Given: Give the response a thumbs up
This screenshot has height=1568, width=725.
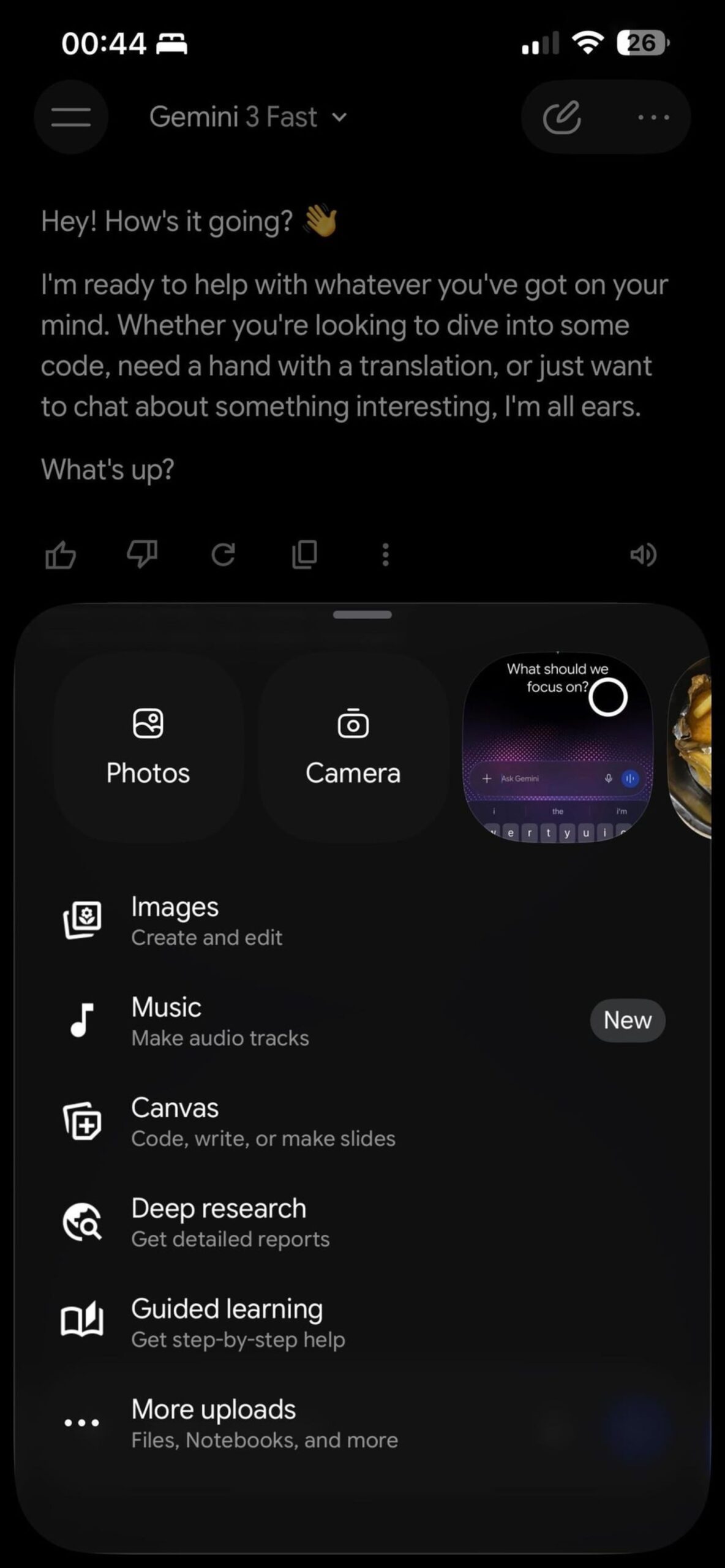Looking at the screenshot, I should (x=61, y=555).
